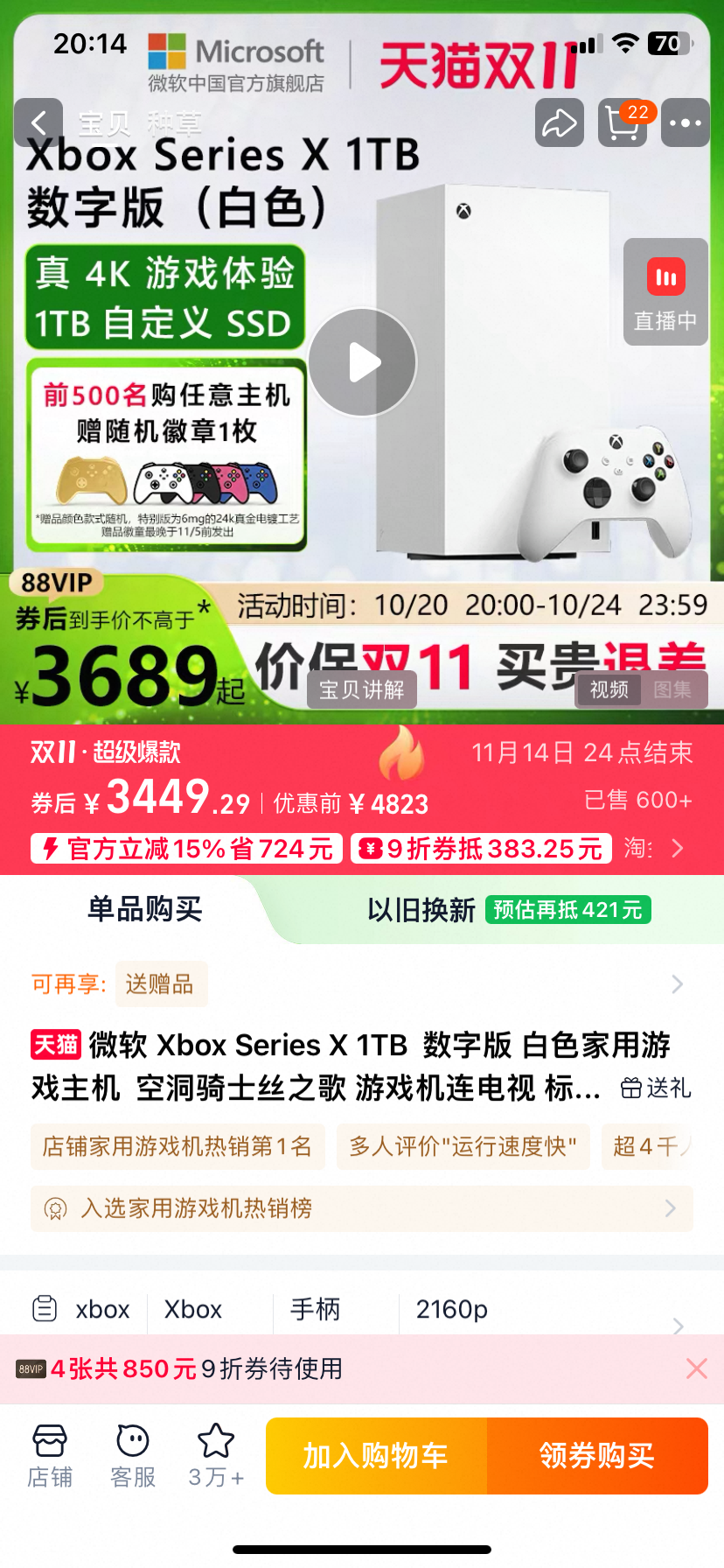Dismiss the 88VIP coupon banner
This screenshot has width=724, height=1568.
pyautogui.click(x=696, y=1368)
